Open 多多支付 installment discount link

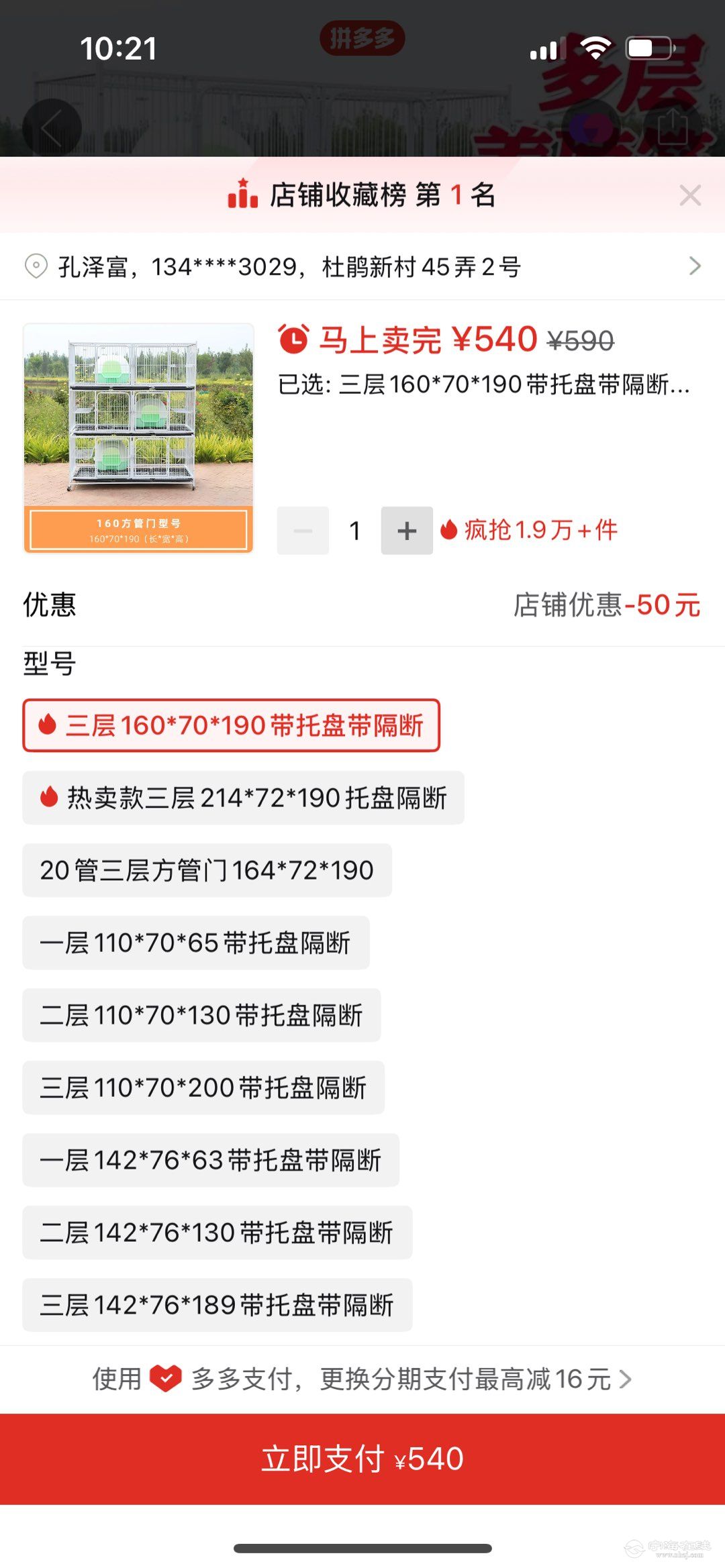[362, 1379]
